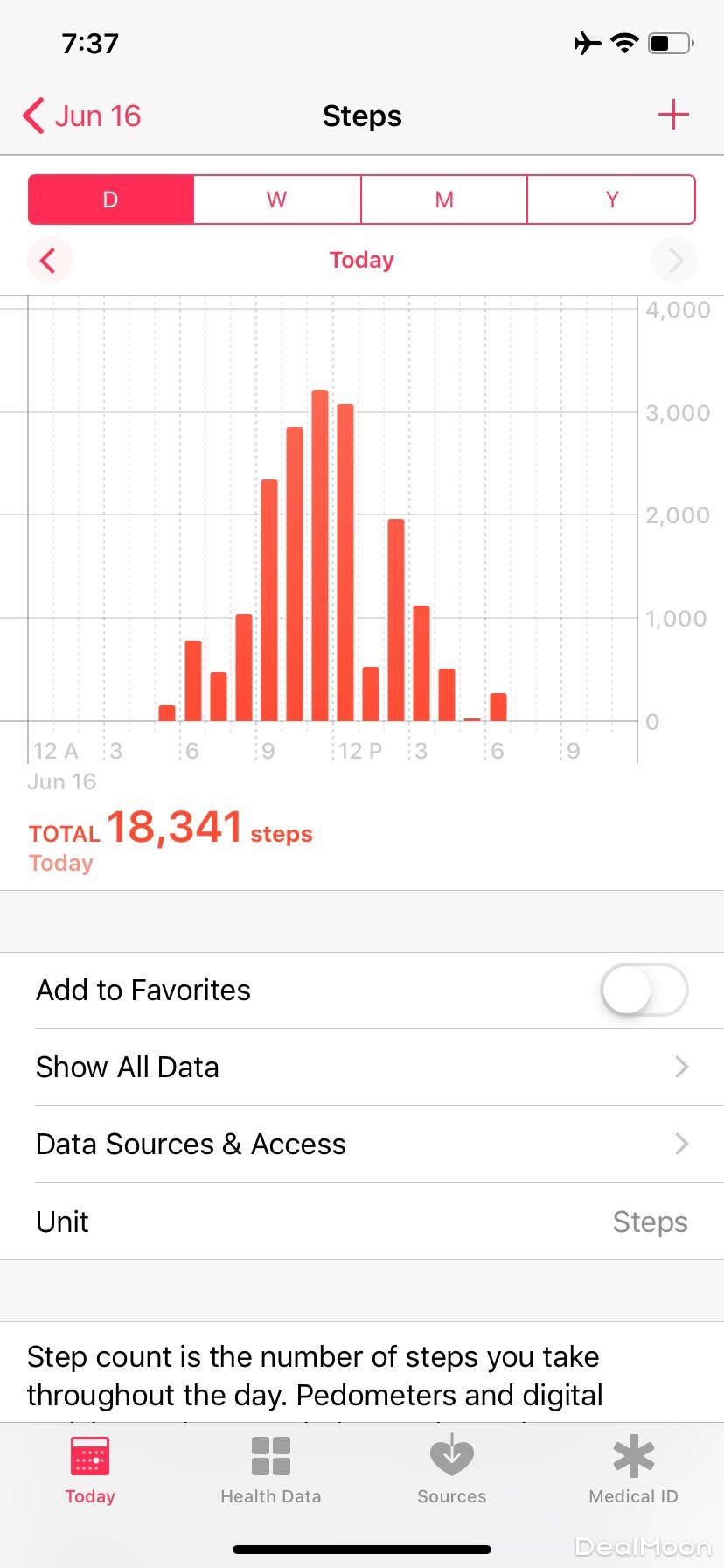Go back to Jun 16
The image size is (724, 1568).
[81, 115]
